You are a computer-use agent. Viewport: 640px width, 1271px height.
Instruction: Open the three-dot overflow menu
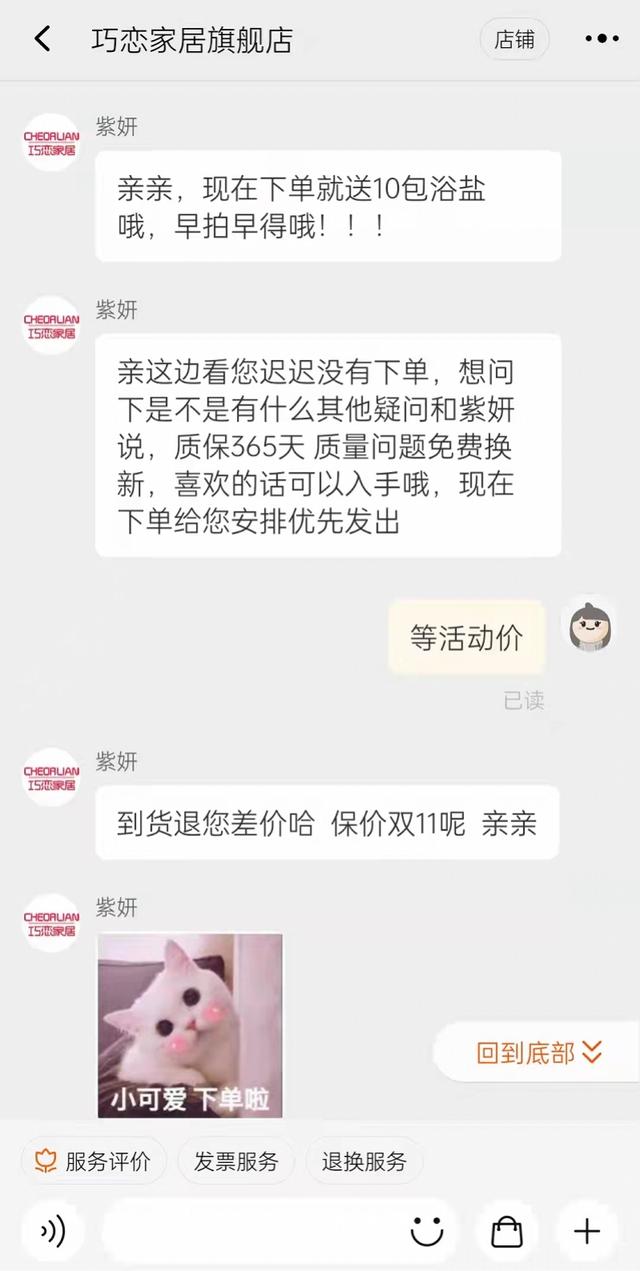point(601,39)
